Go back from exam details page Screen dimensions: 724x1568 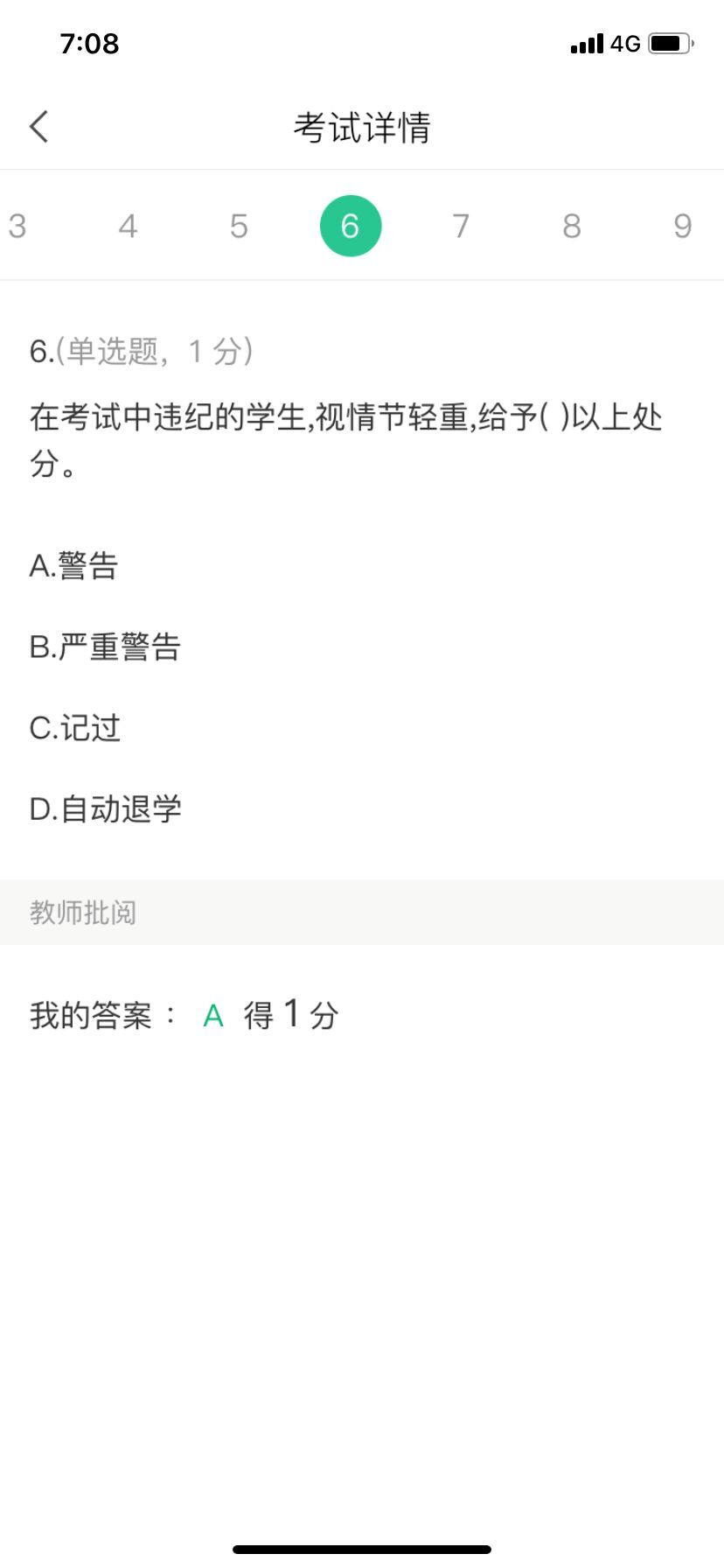coord(38,127)
